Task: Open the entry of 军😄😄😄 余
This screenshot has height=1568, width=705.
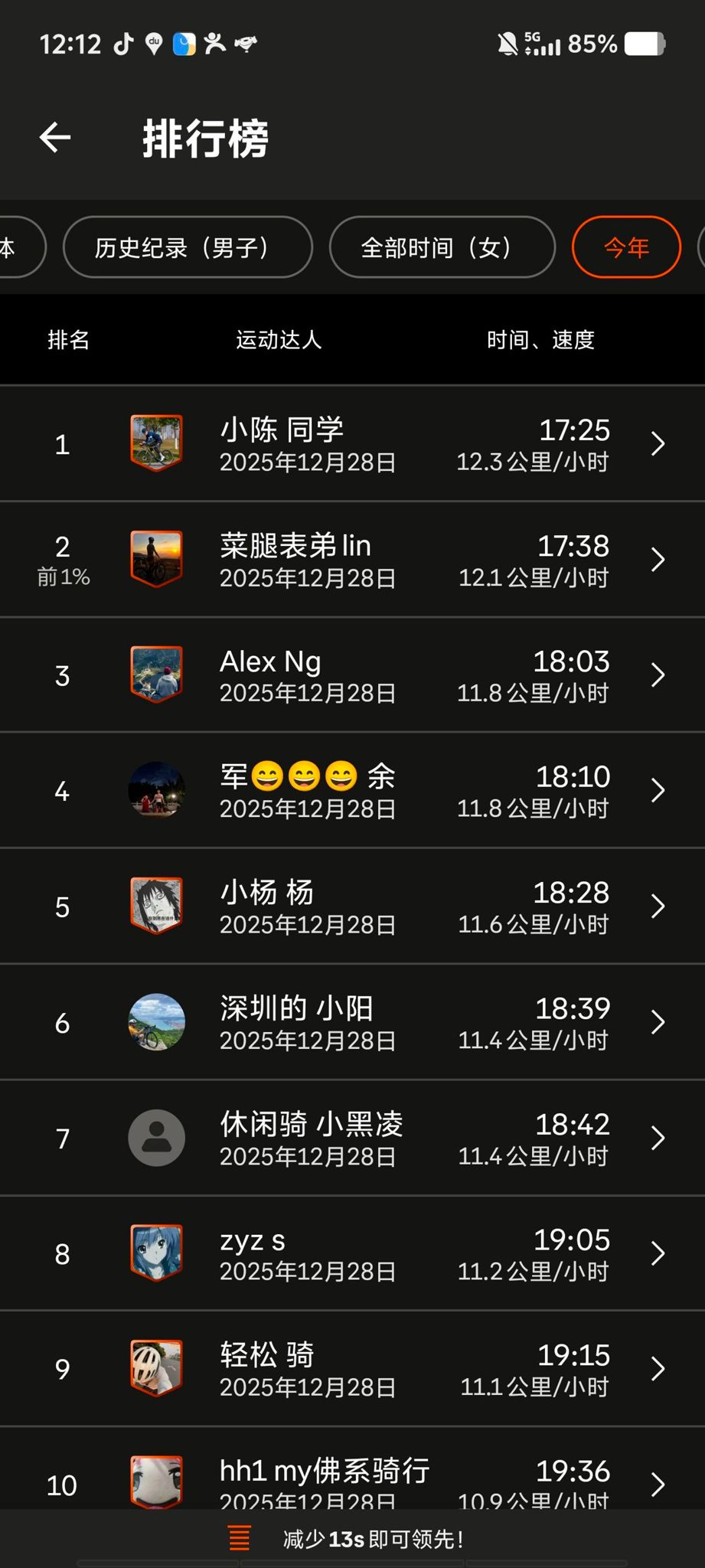Action: coord(352,791)
